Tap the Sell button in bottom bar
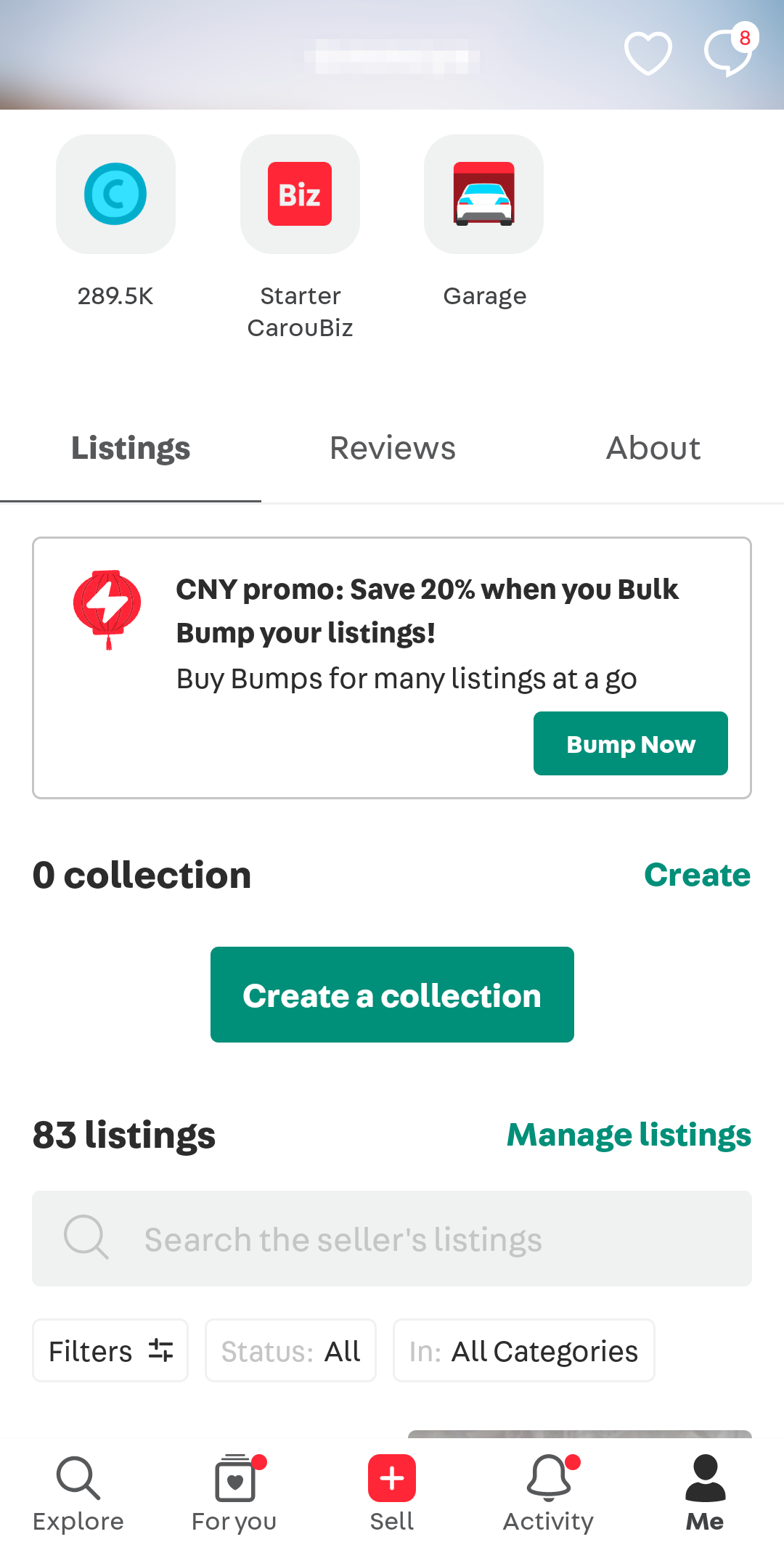Screen dimensions: 784x1550 point(392,1494)
